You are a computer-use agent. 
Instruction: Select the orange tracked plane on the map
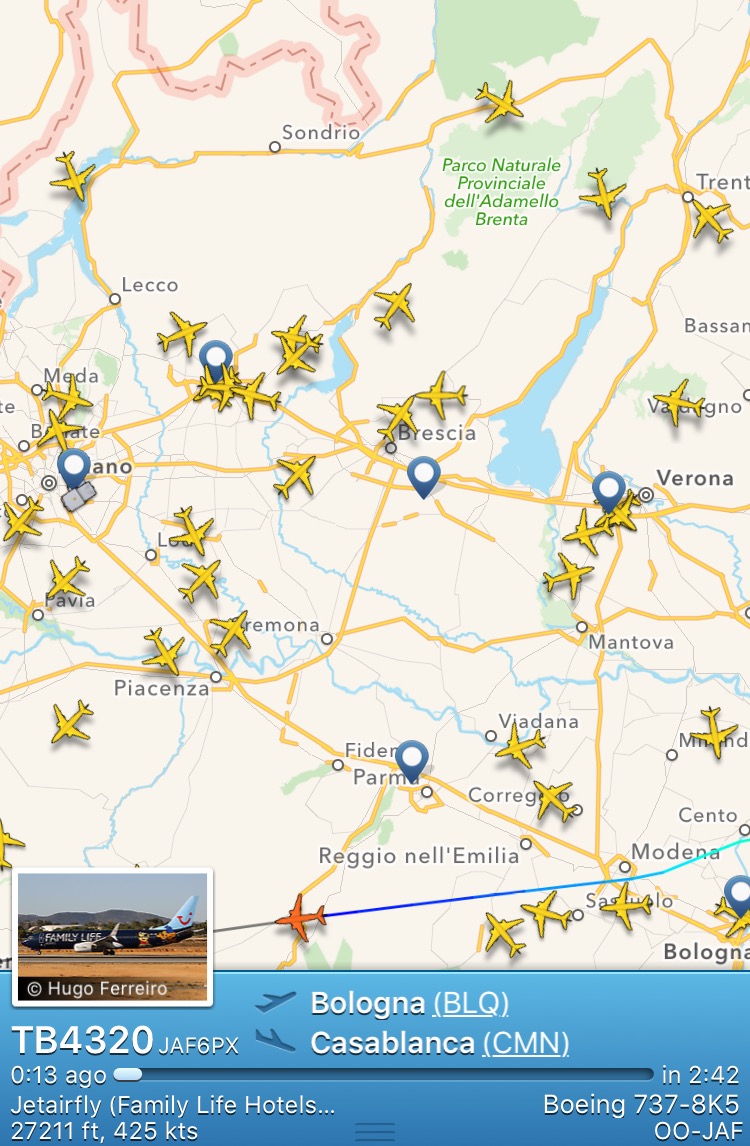click(x=301, y=916)
